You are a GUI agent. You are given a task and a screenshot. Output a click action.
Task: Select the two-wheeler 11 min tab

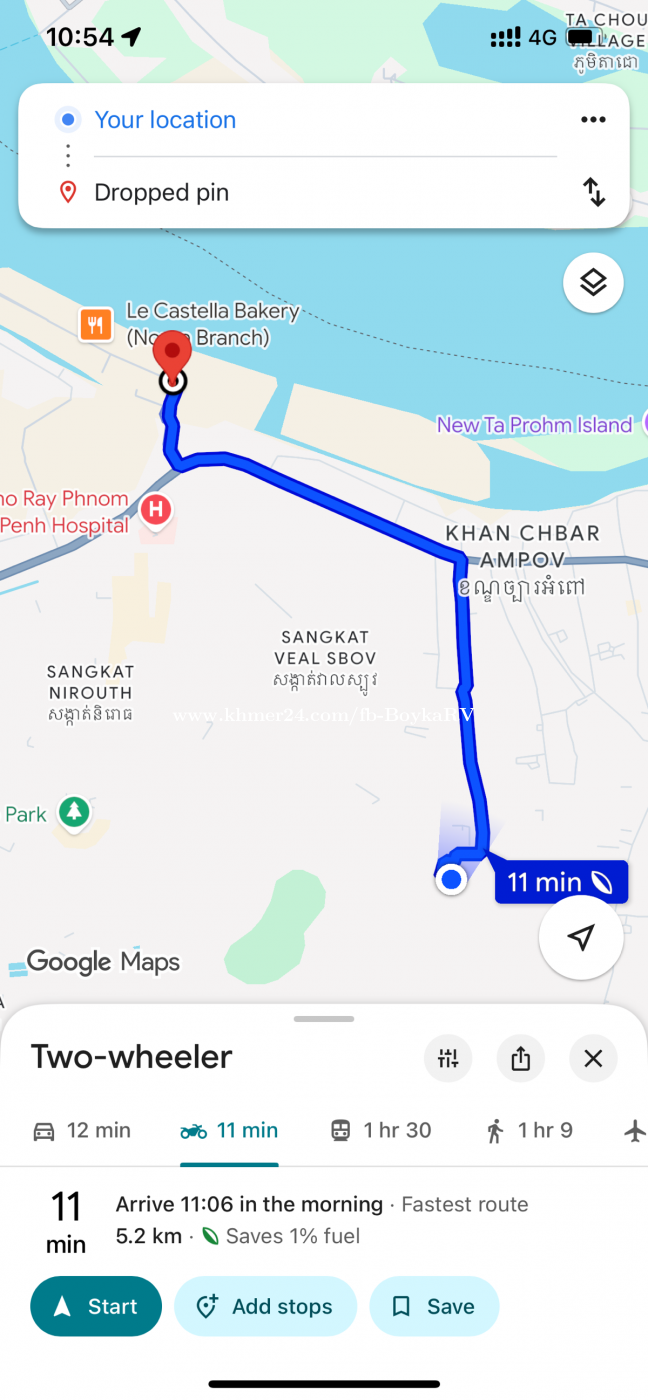[229, 1131]
